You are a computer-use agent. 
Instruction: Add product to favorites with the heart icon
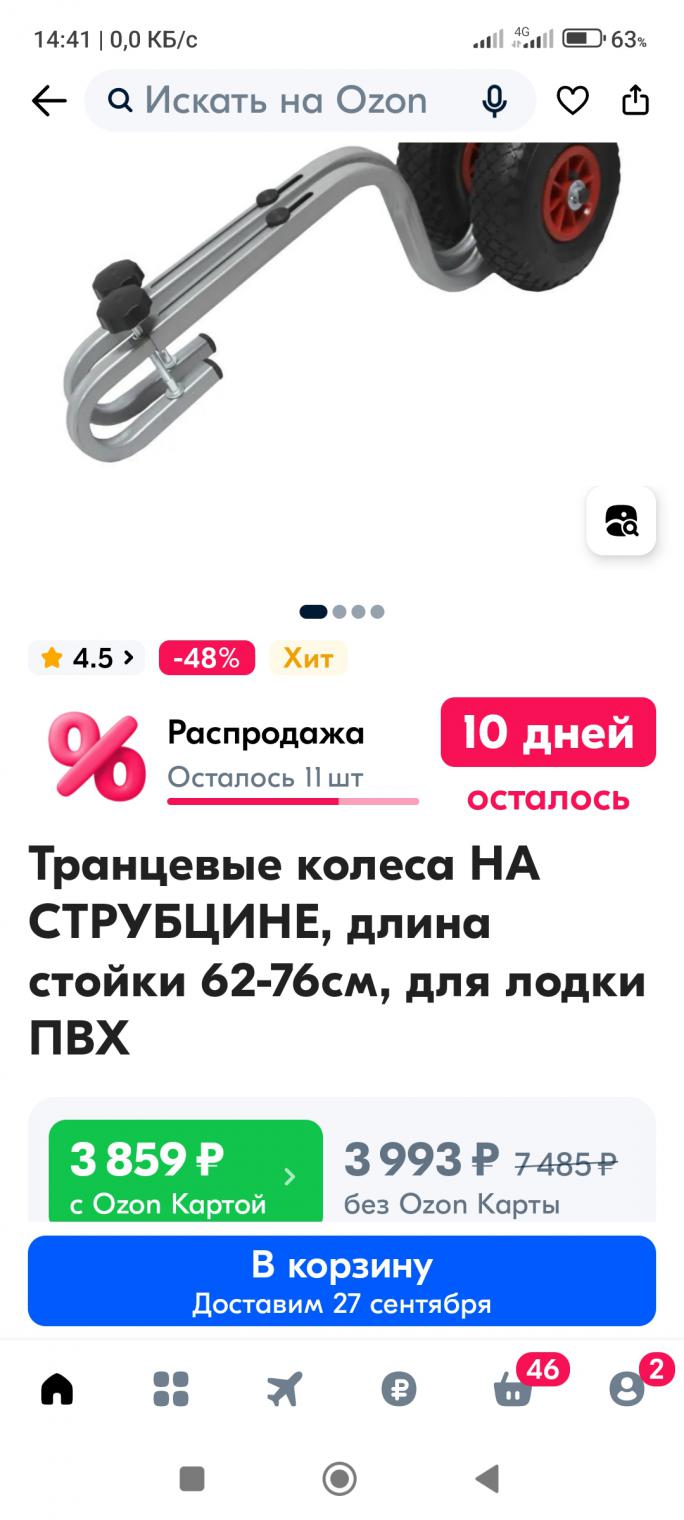pos(572,101)
